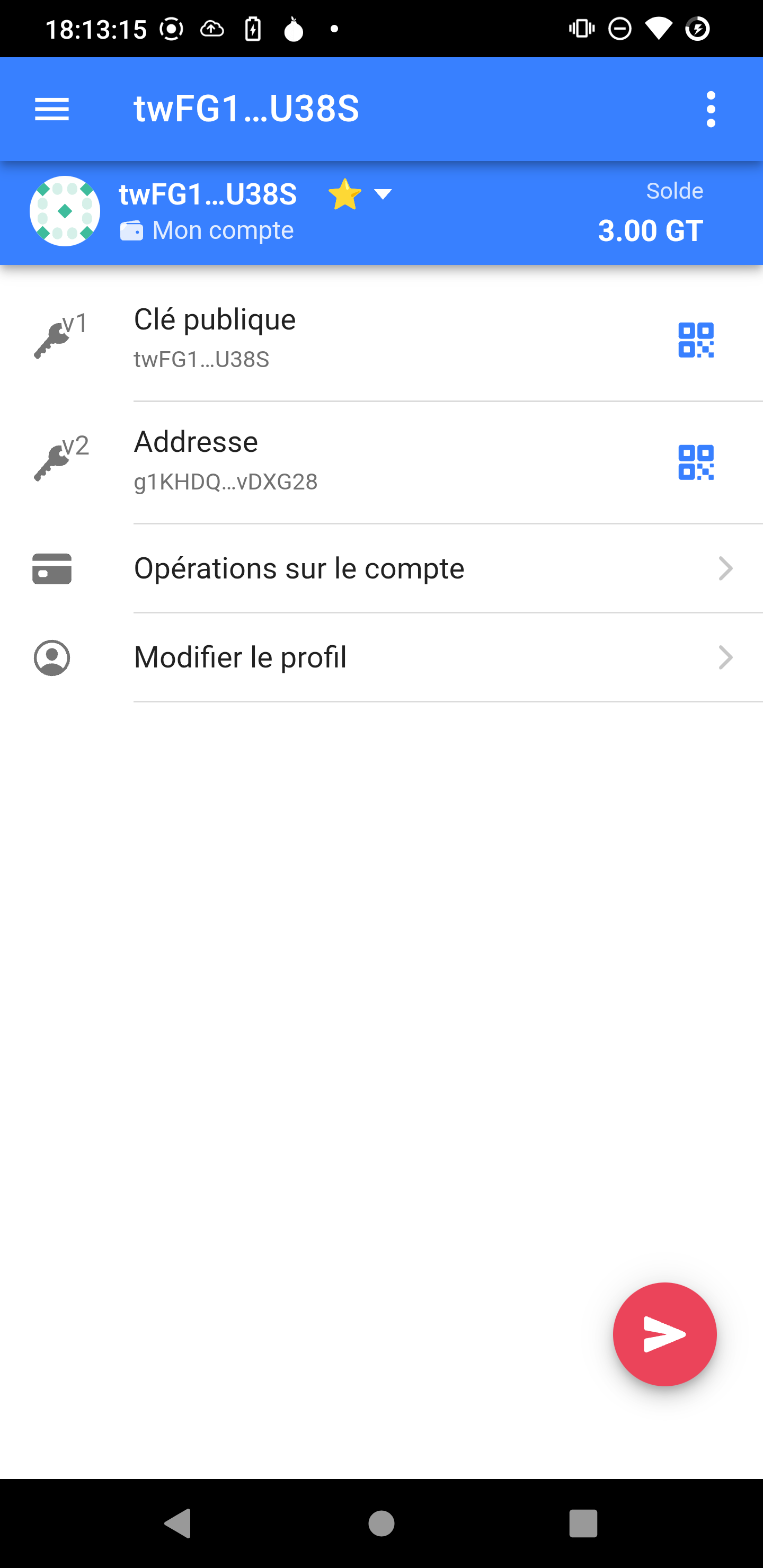This screenshot has width=763, height=1568.
Task: Tap the Addresse row
Action: tap(366, 461)
